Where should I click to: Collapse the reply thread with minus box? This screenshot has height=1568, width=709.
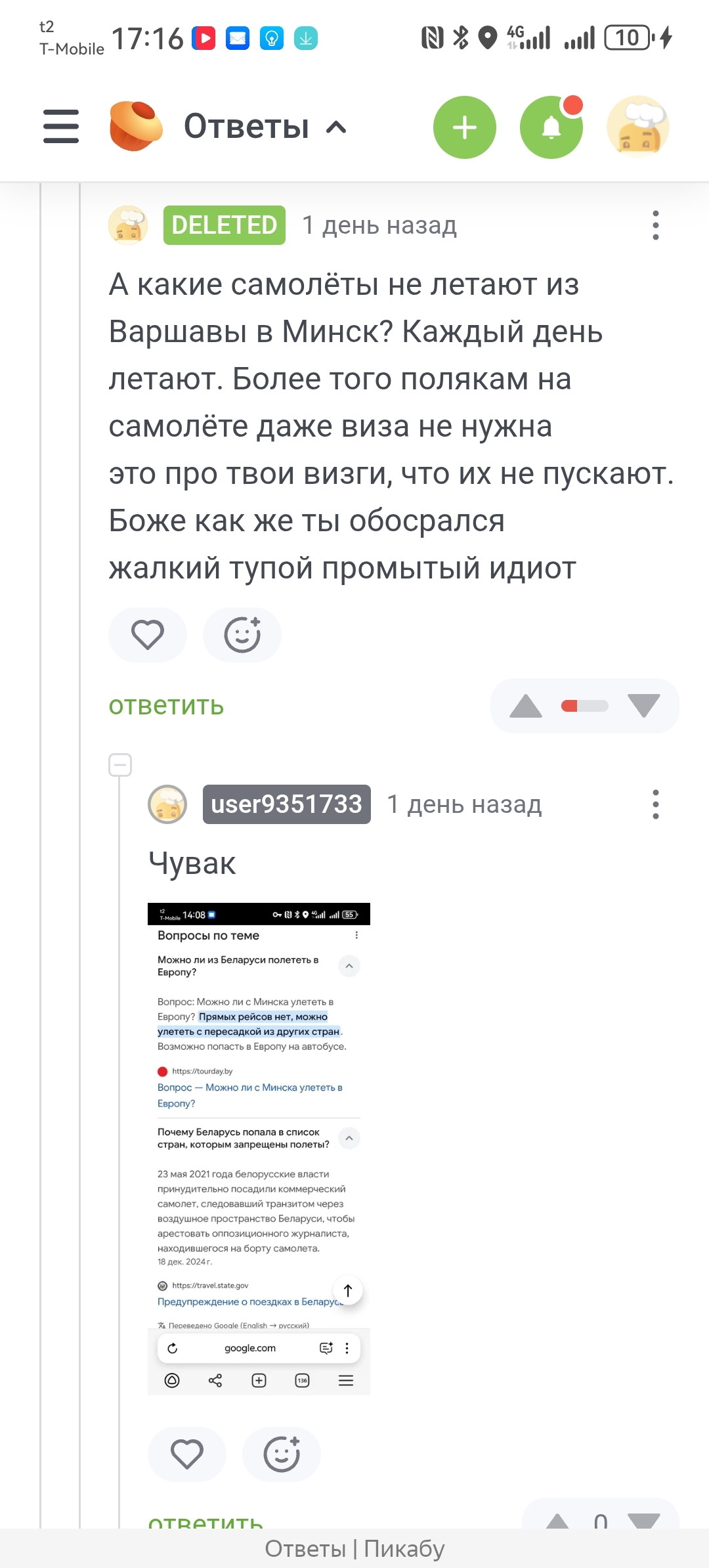tap(120, 765)
